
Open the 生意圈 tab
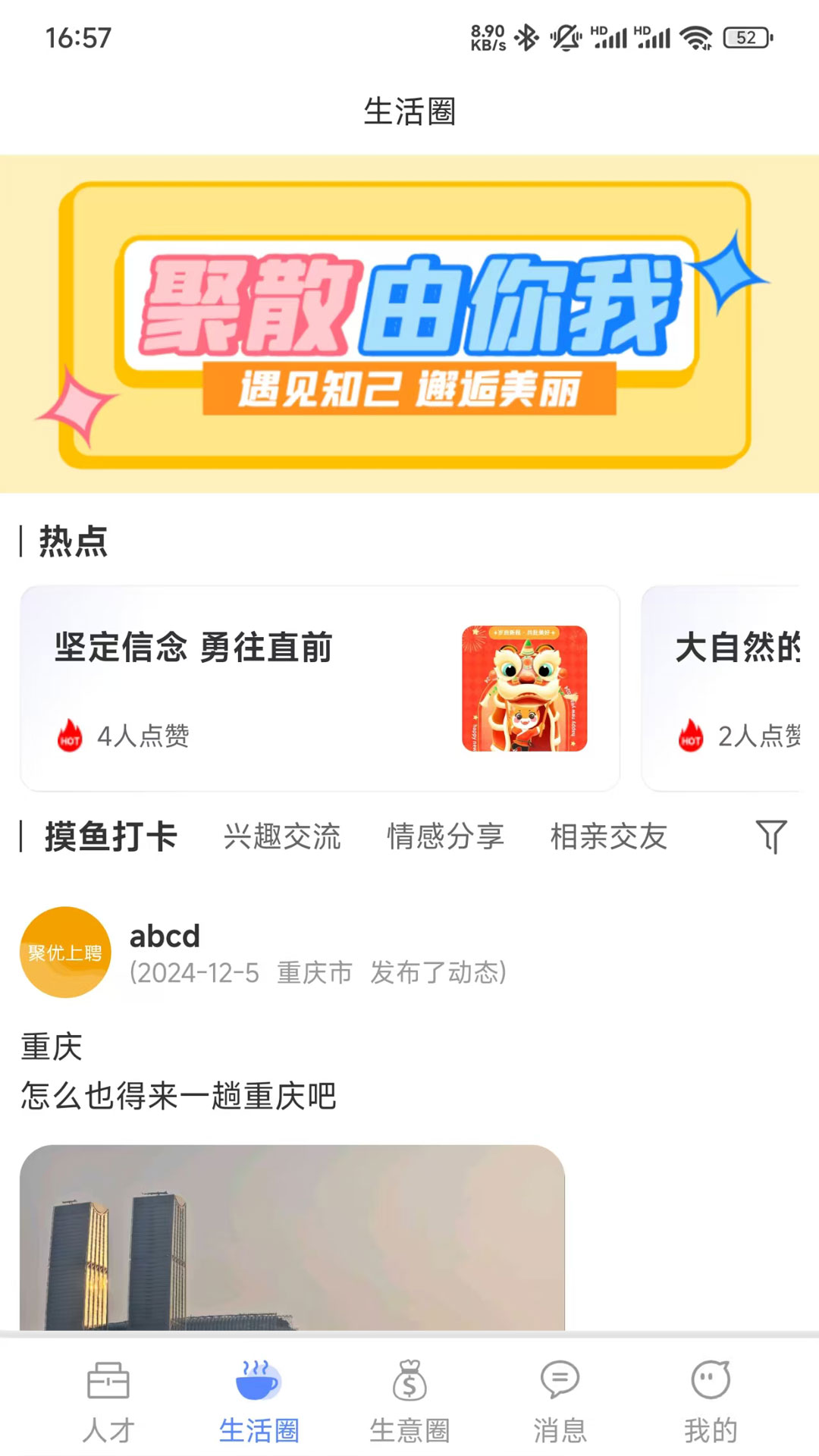coord(409,1401)
